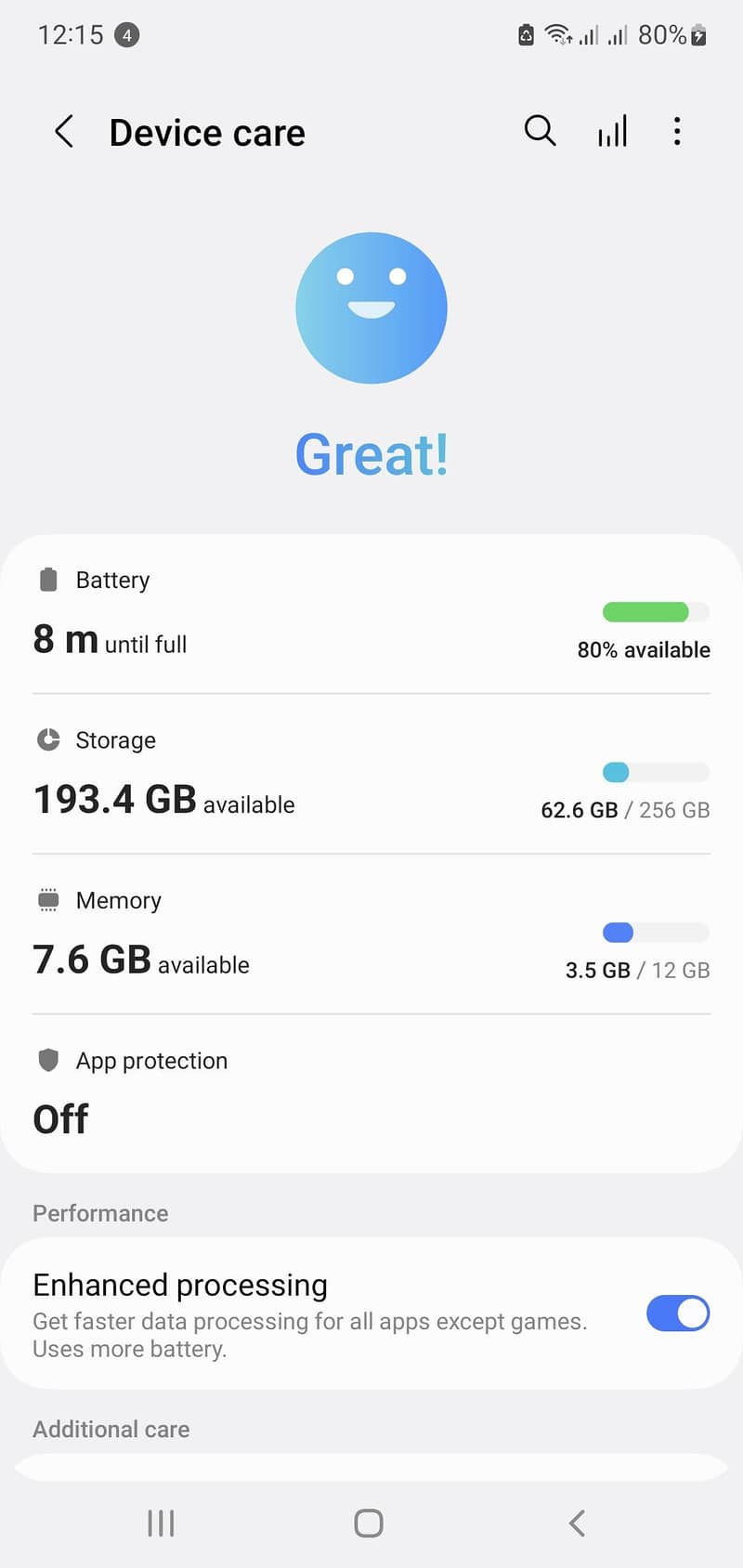Open search in Device care
Image resolution: width=743 pixels, height=1568 pixels.
[x=540, y=131]
